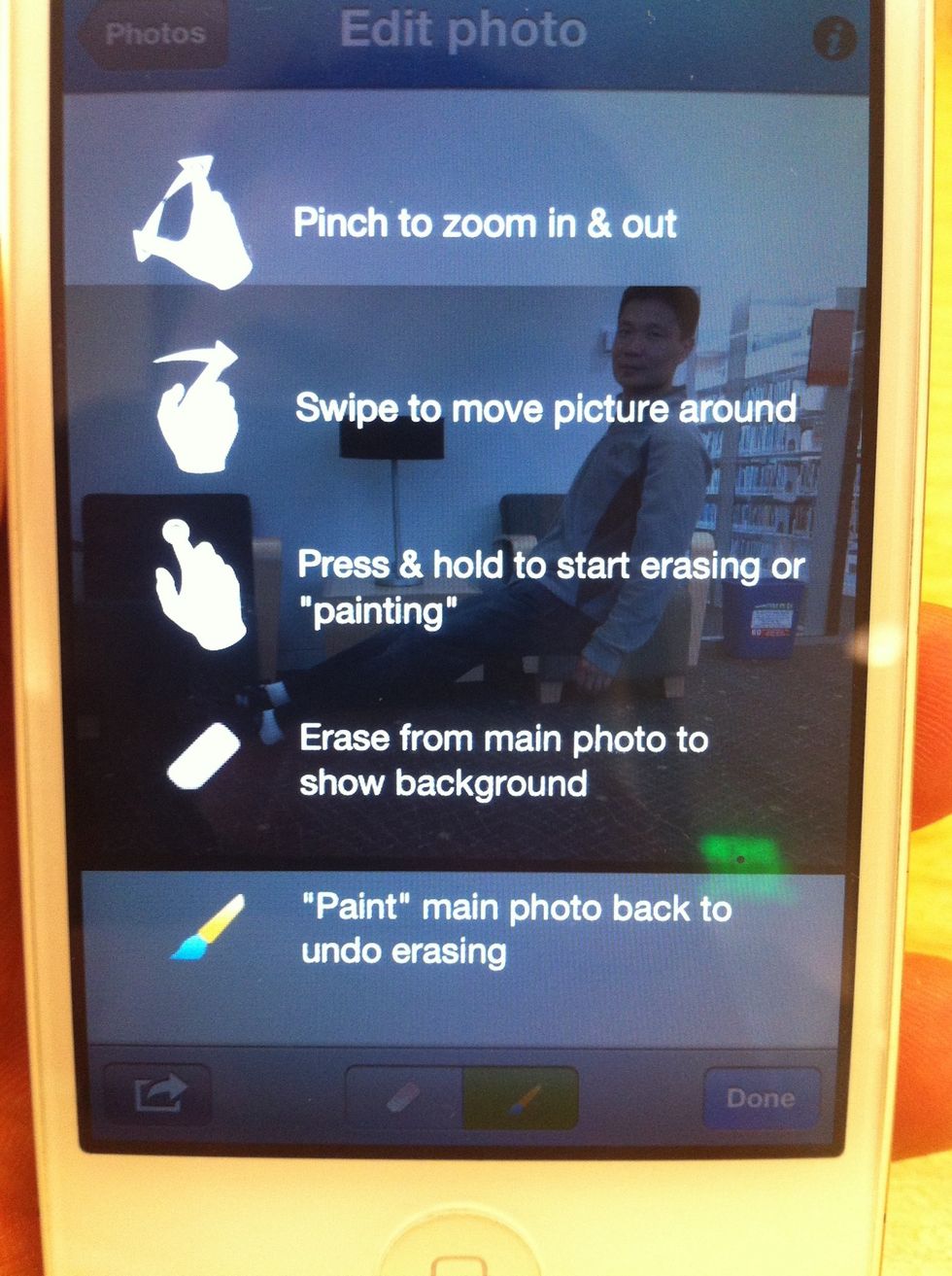Tap Done to finish editing
The width and height of the screenshot is (952, 1276).
tap(760, 1098)
